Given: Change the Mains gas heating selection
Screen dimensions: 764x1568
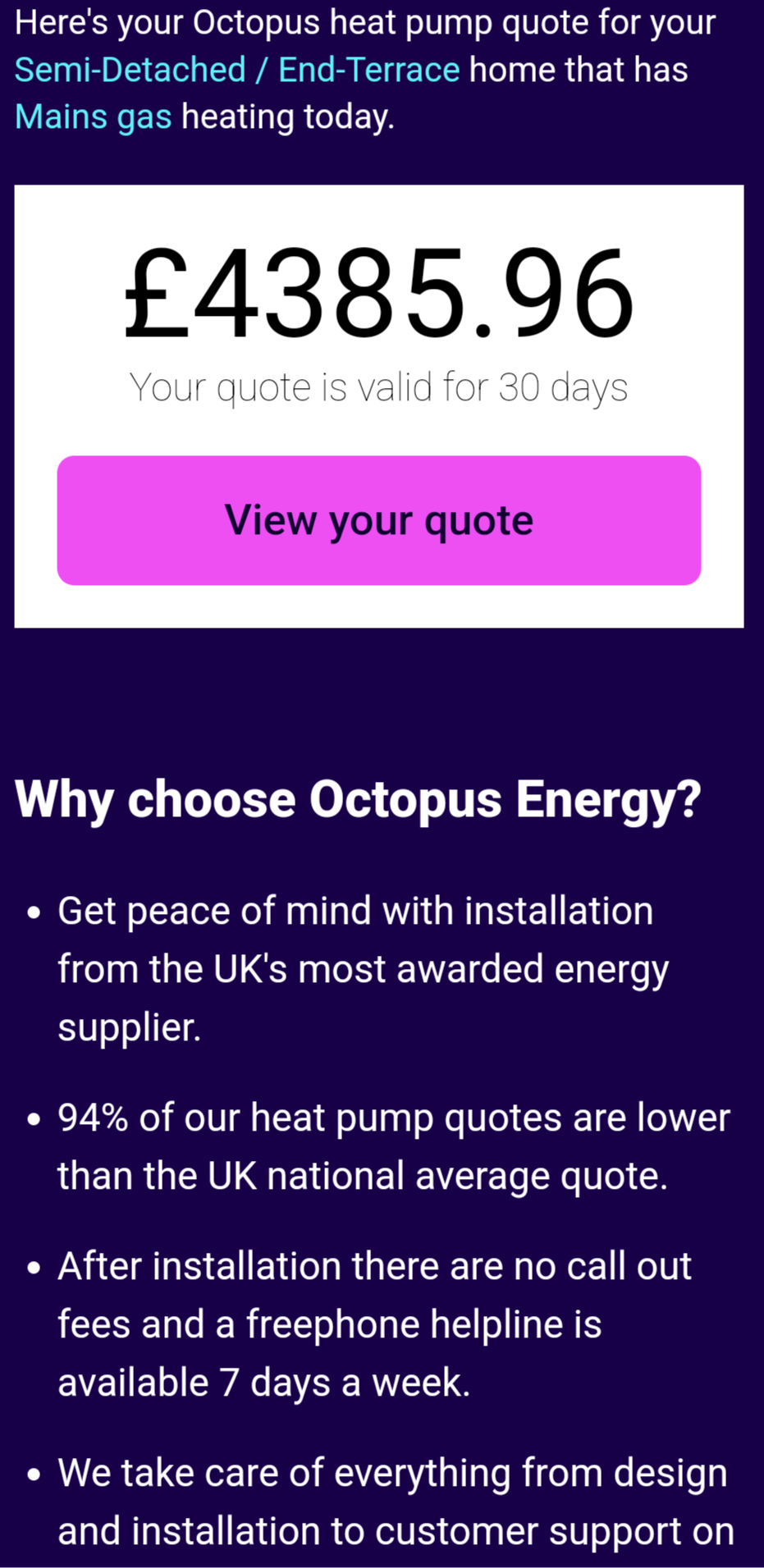Looking at the screenshot, I should [94, 117].
